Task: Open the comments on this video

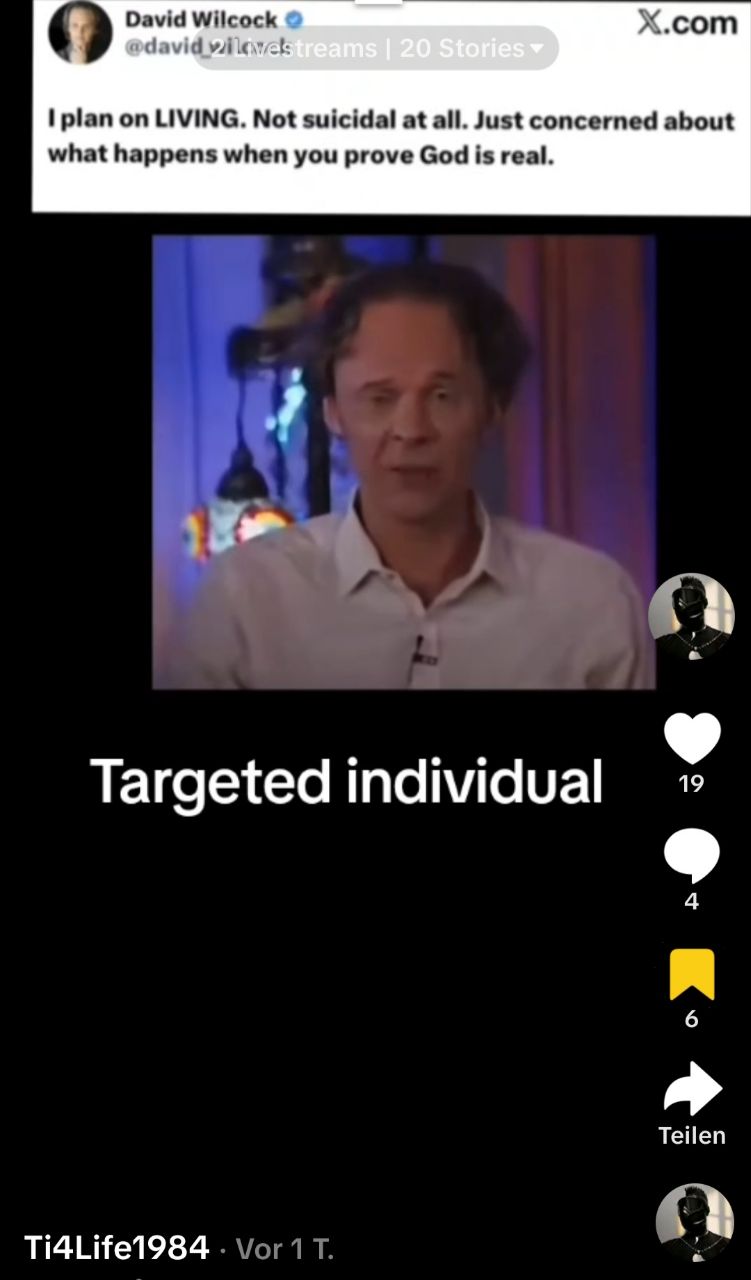Action: 692,856
